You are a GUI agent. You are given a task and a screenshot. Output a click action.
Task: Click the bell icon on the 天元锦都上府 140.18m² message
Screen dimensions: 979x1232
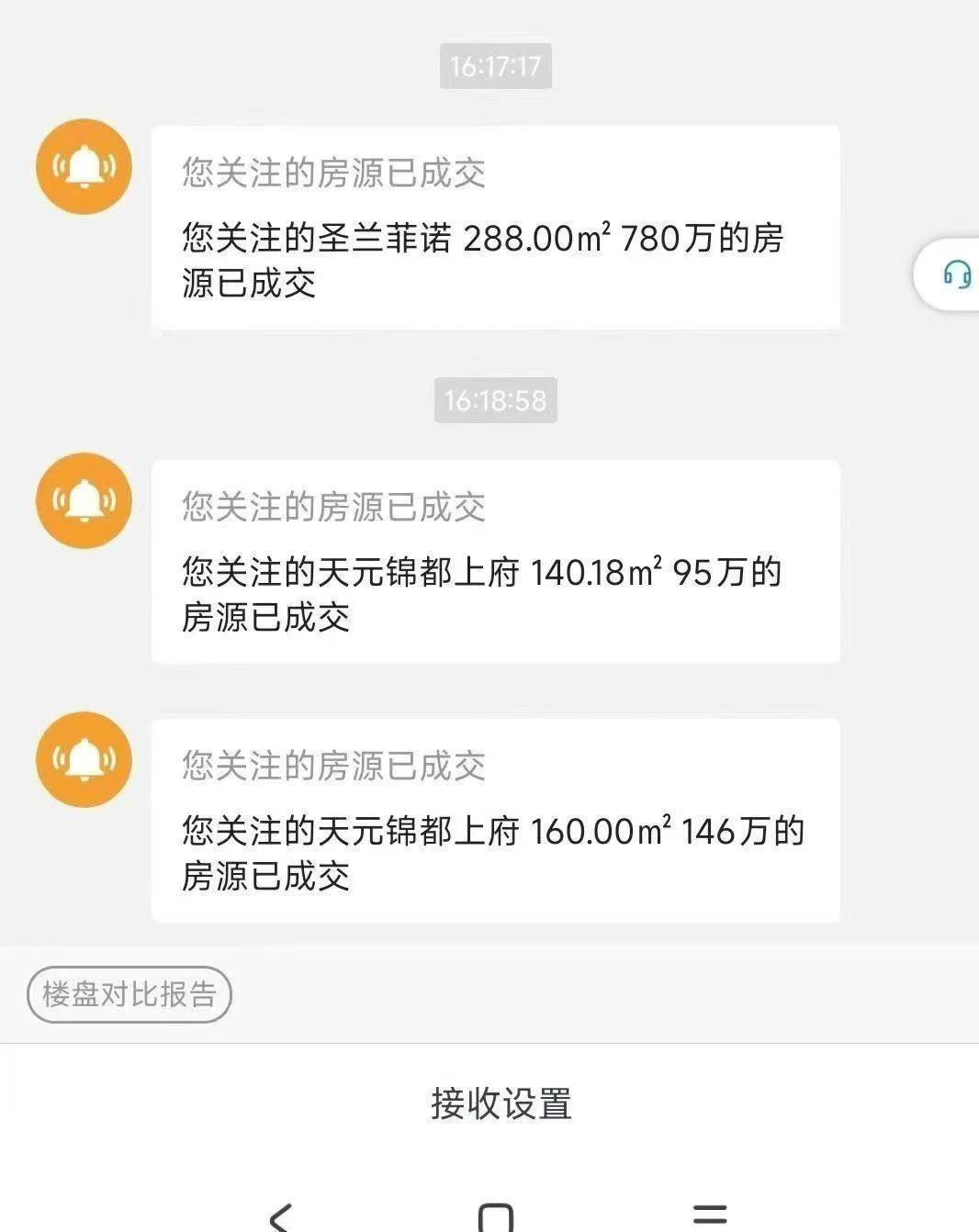(83, 501)
